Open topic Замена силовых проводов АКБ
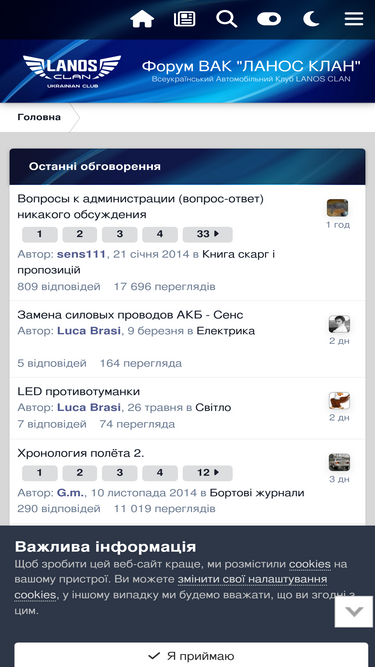Viewport: 375px width, 667px height. click(130, 315)
